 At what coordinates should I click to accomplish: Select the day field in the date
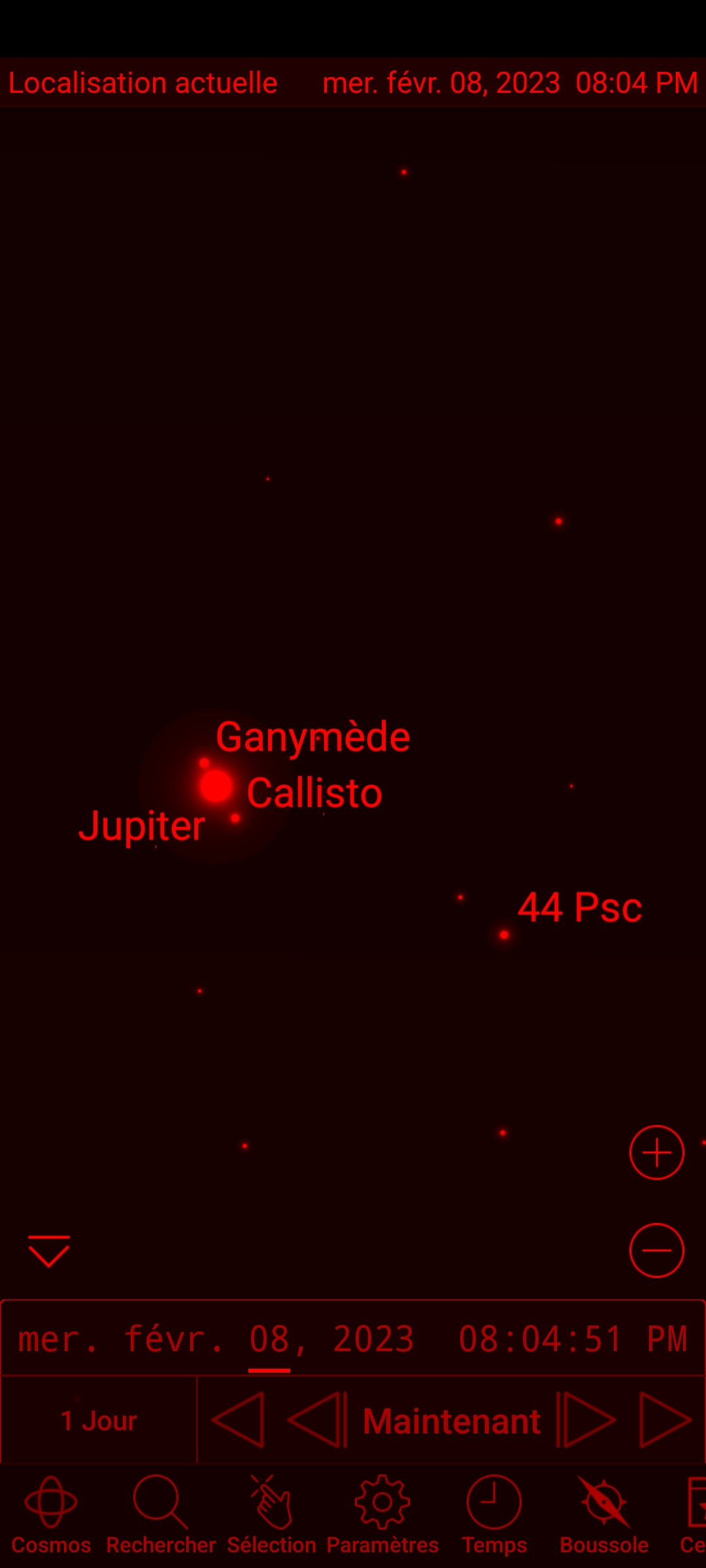[x=269, y=1339]
